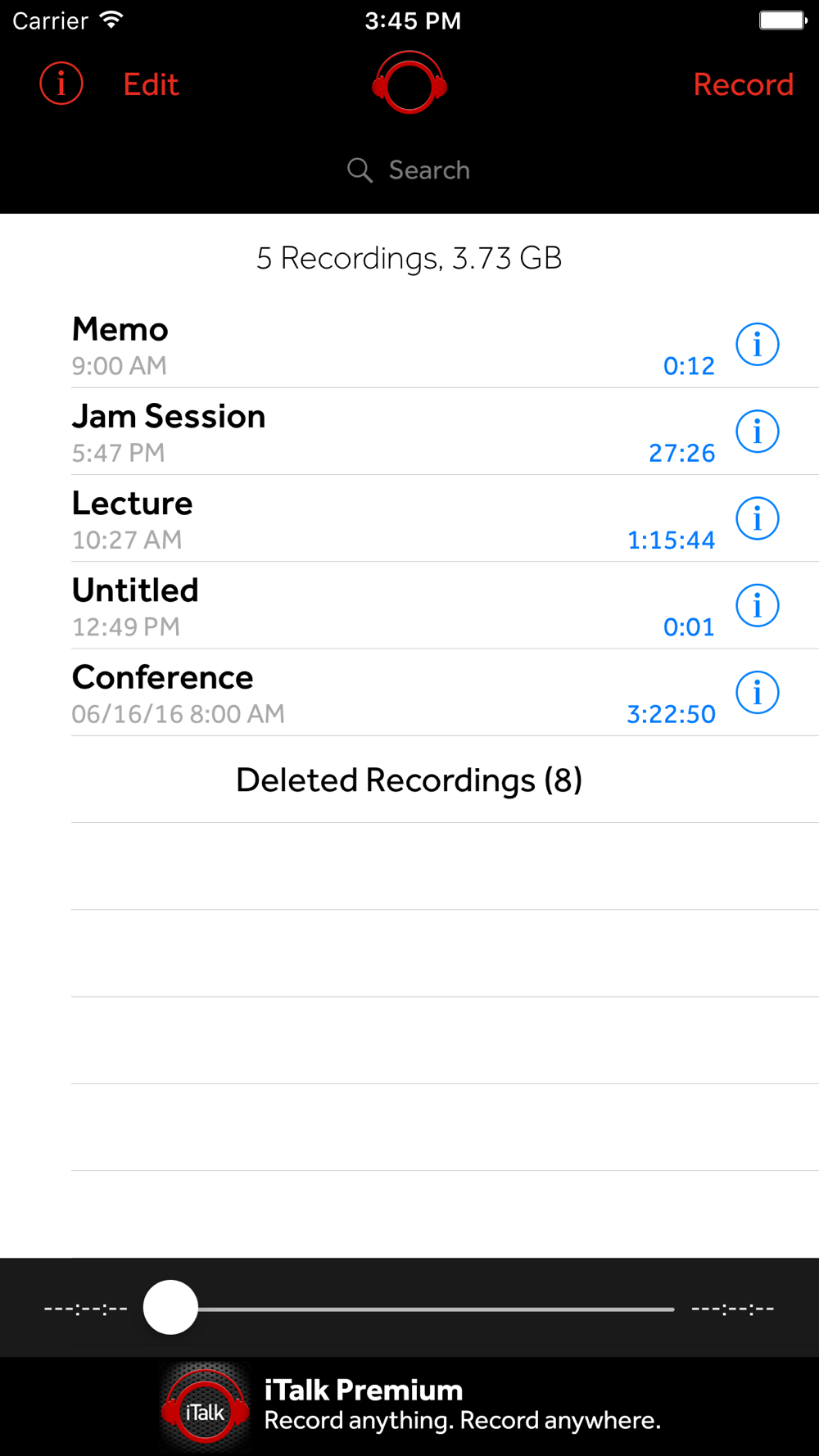Play the Memo recording
The image size is (819, 1456).
point(393,345)
